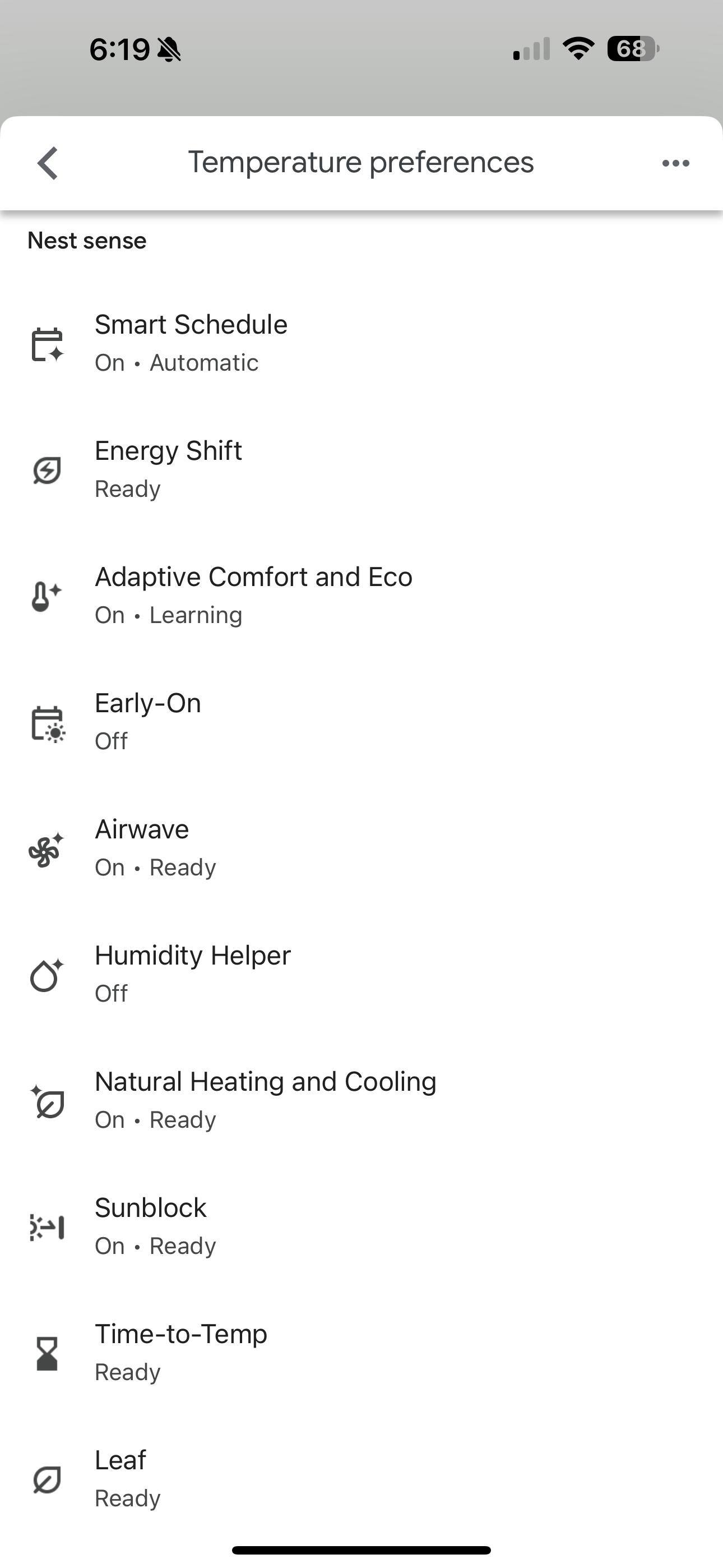Go back using the back arrow
The width and height of the screenshot is (723, 1568).
(48, 163)
